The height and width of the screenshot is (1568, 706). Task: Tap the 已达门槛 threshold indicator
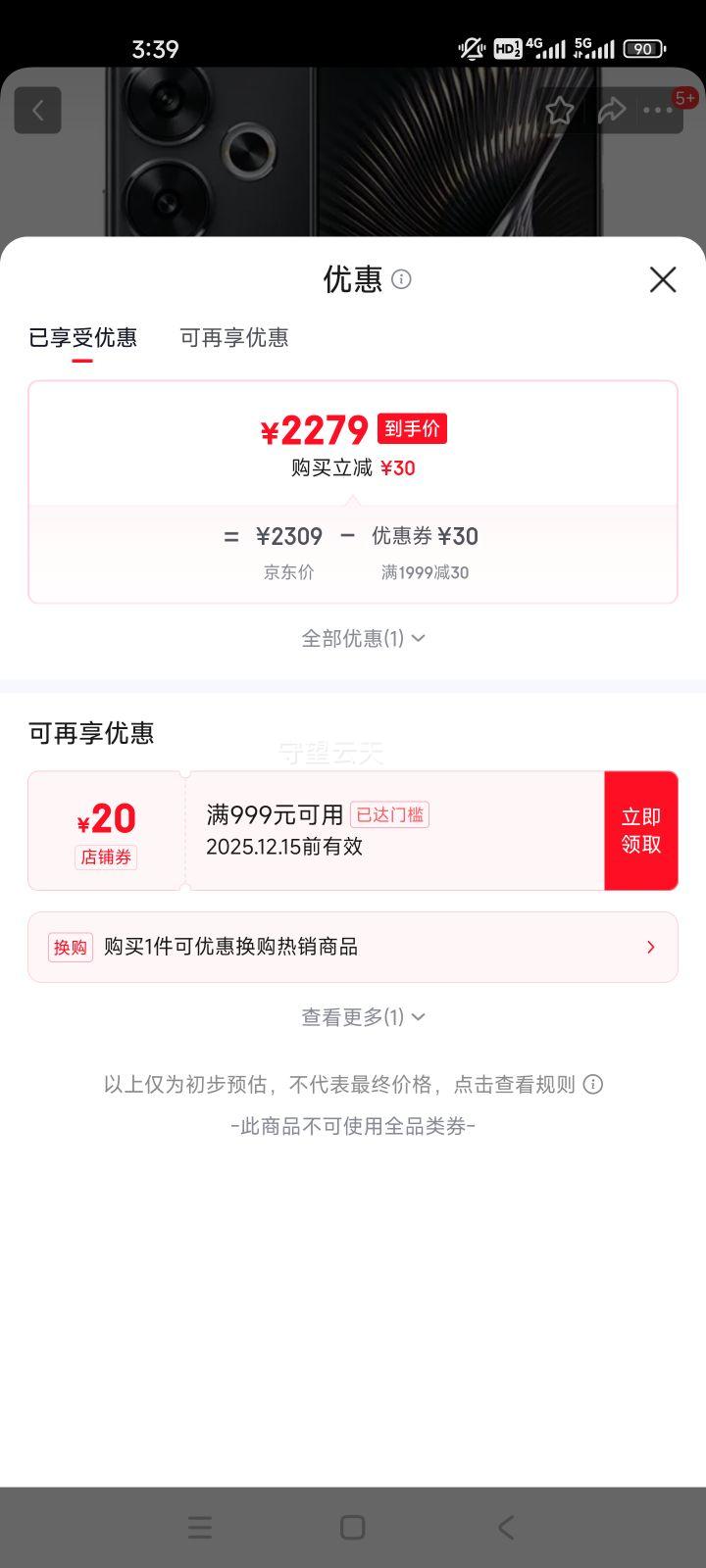[388, 814]
